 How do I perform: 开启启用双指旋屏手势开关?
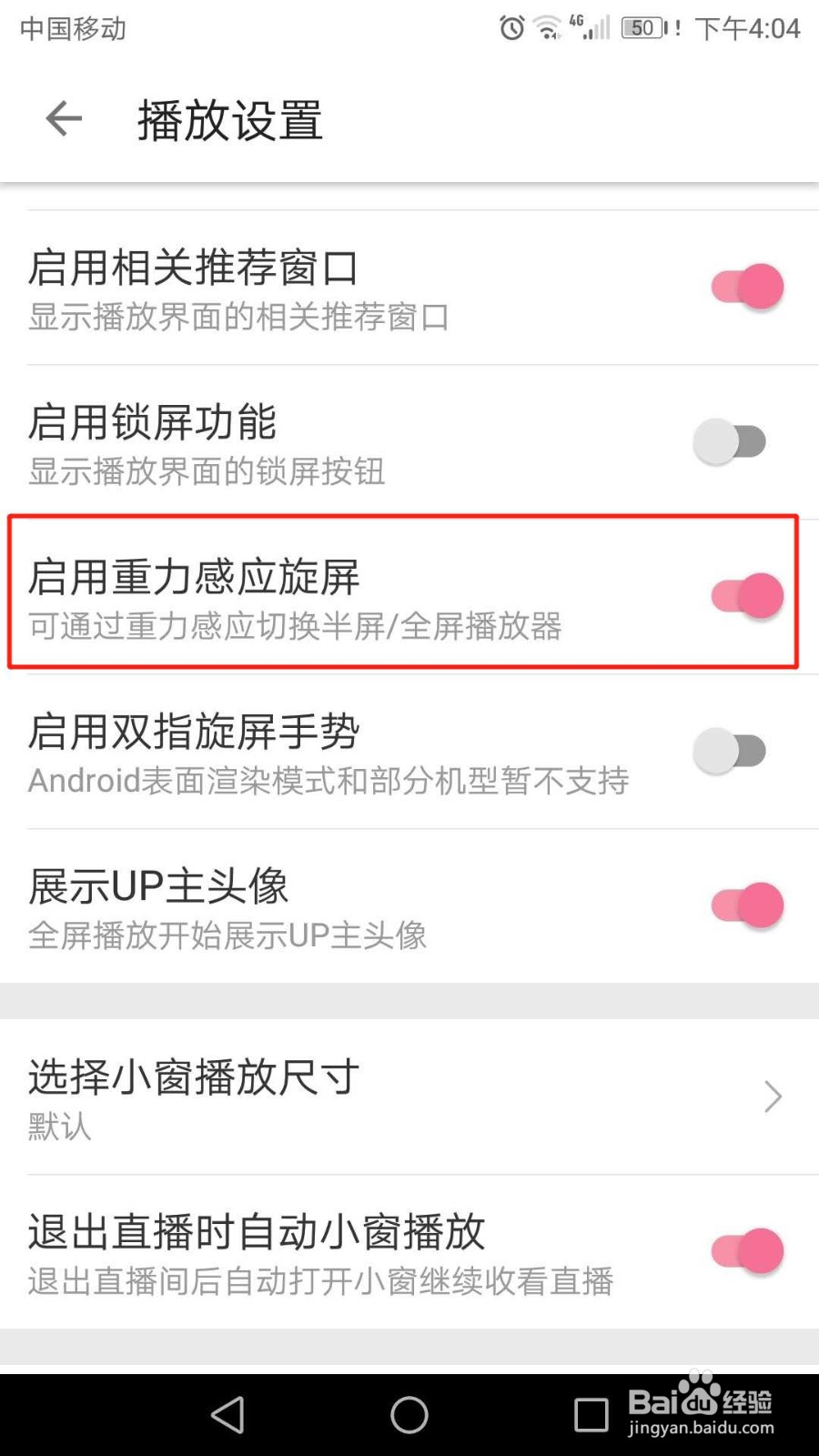coord(728,750)
